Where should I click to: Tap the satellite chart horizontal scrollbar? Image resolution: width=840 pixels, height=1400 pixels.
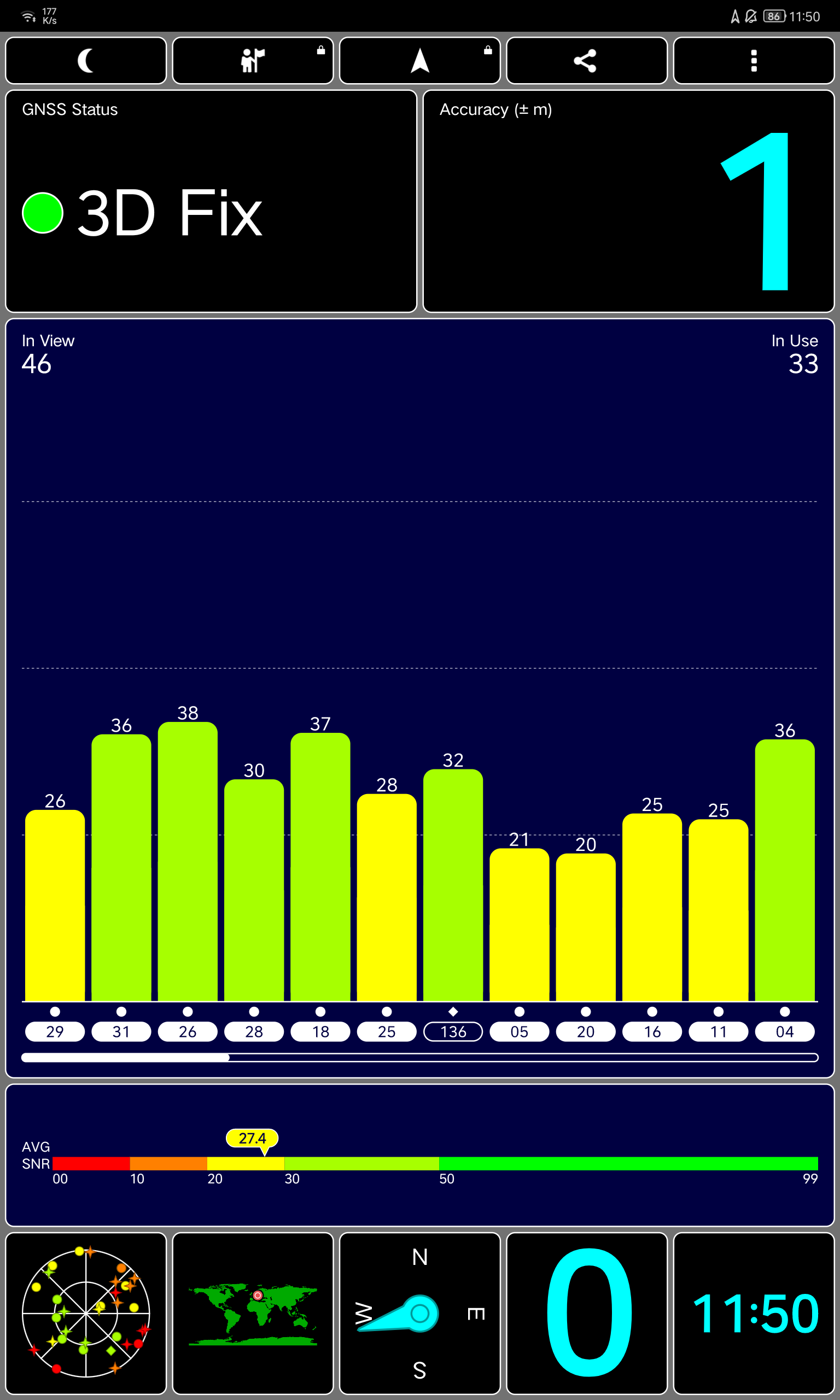click(419, 1058)
